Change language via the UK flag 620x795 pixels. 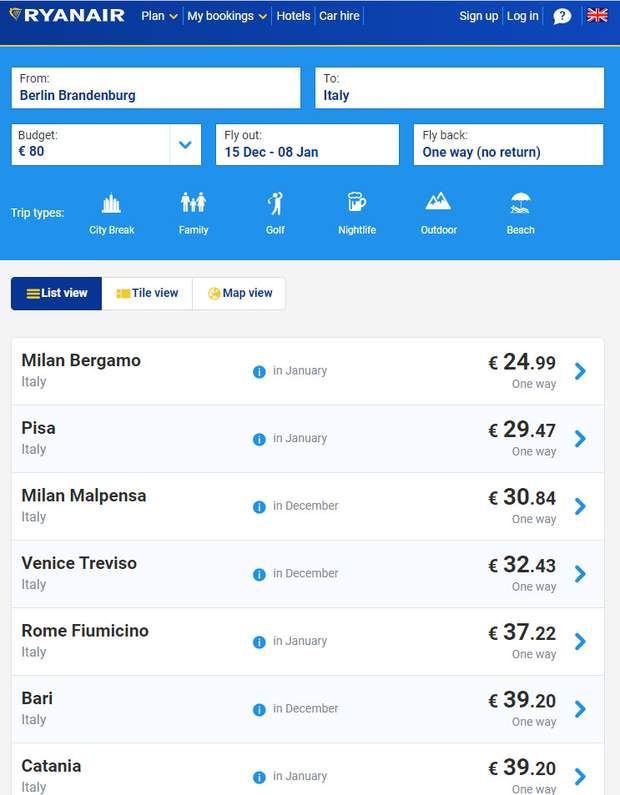click(597, 15)
